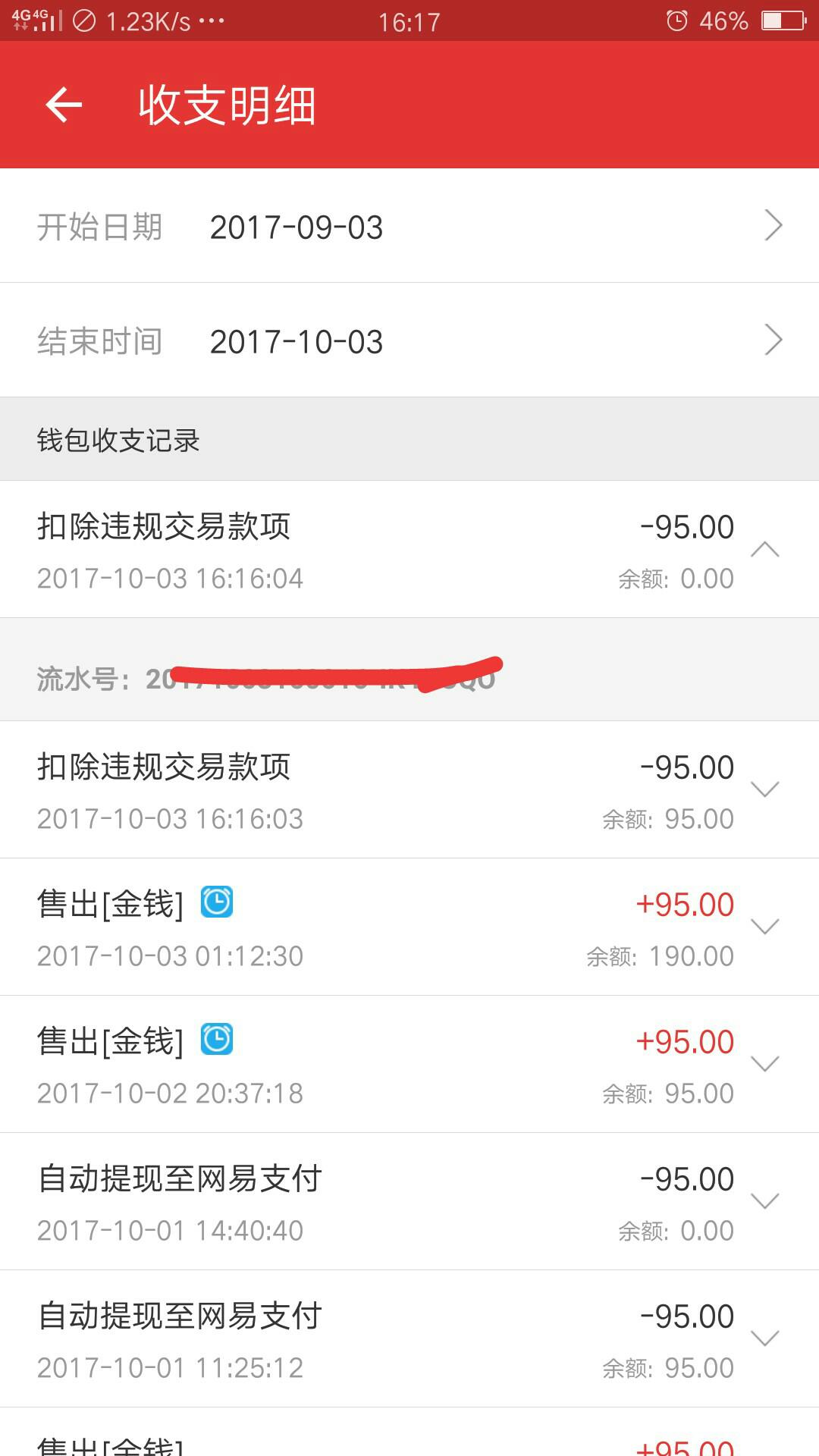Change the 结束时间 date

coord(409,340)
